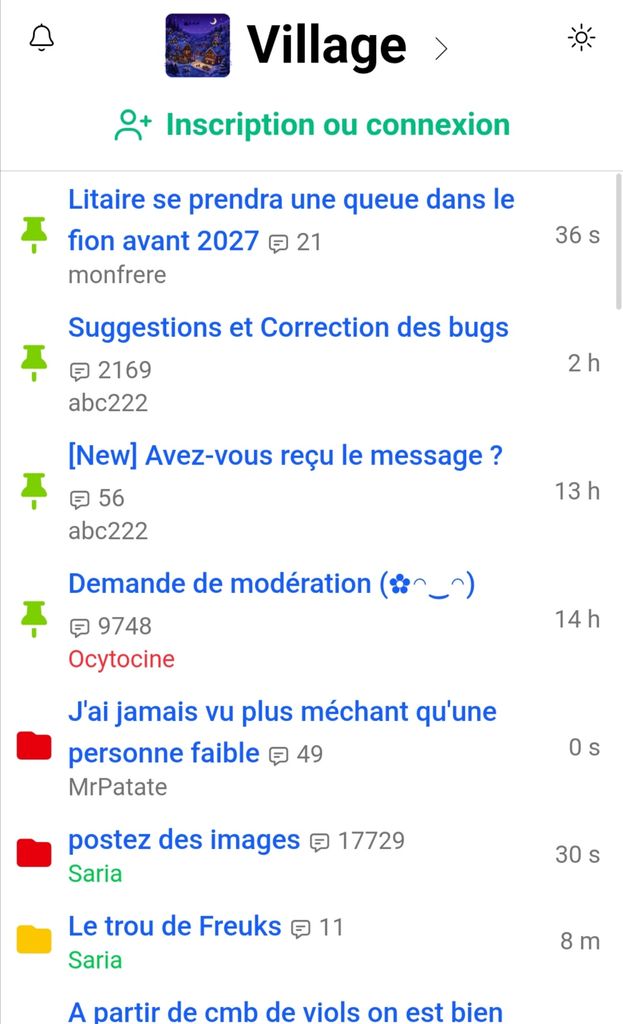Open the notifications bell
The width and height of the screenshot is (623, 1024).
[42, 39]
